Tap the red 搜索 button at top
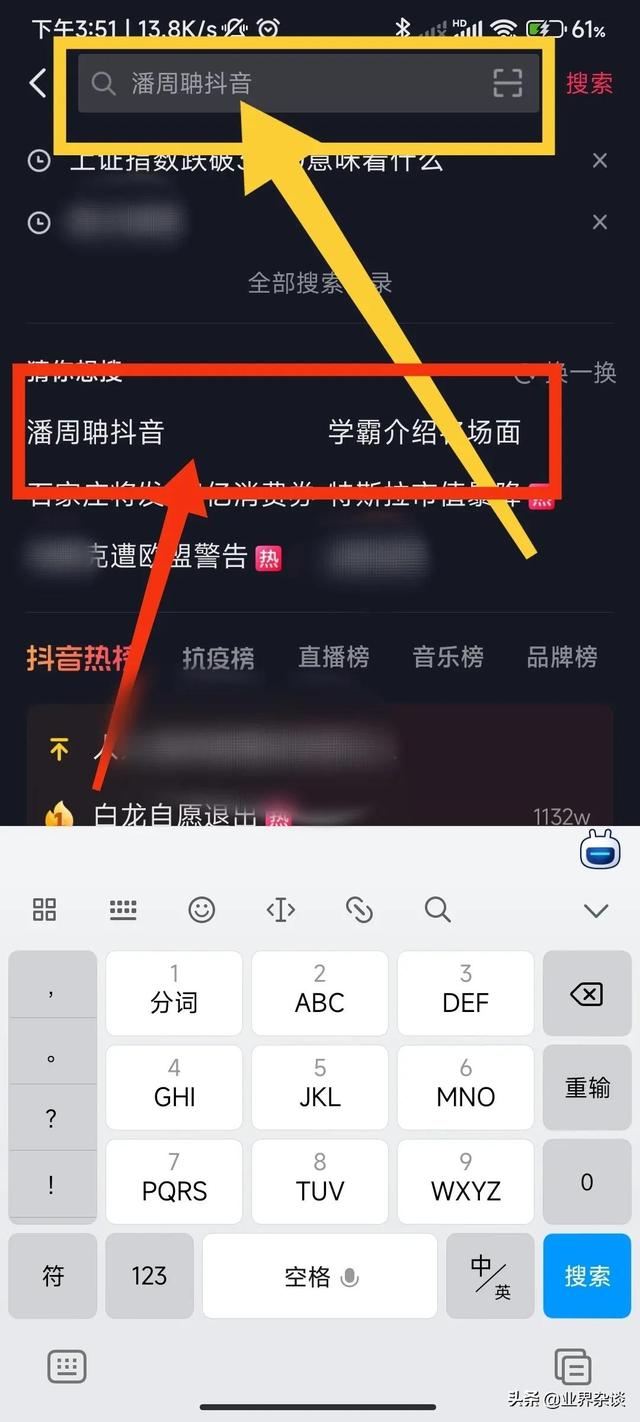This screenshot has width=640, height=1422. [589, 83]
